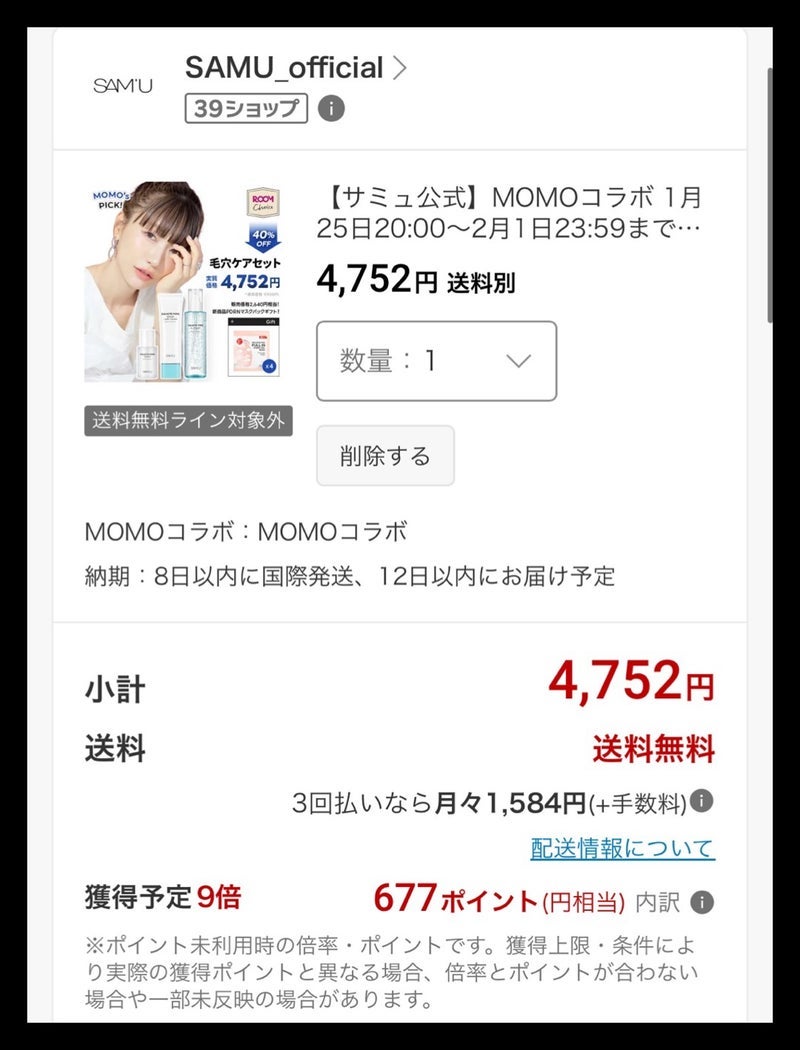This screenshot has width=800, height=1050.
Task: Tap the info icon beside 39ショップ
Action: click(331, 108)
